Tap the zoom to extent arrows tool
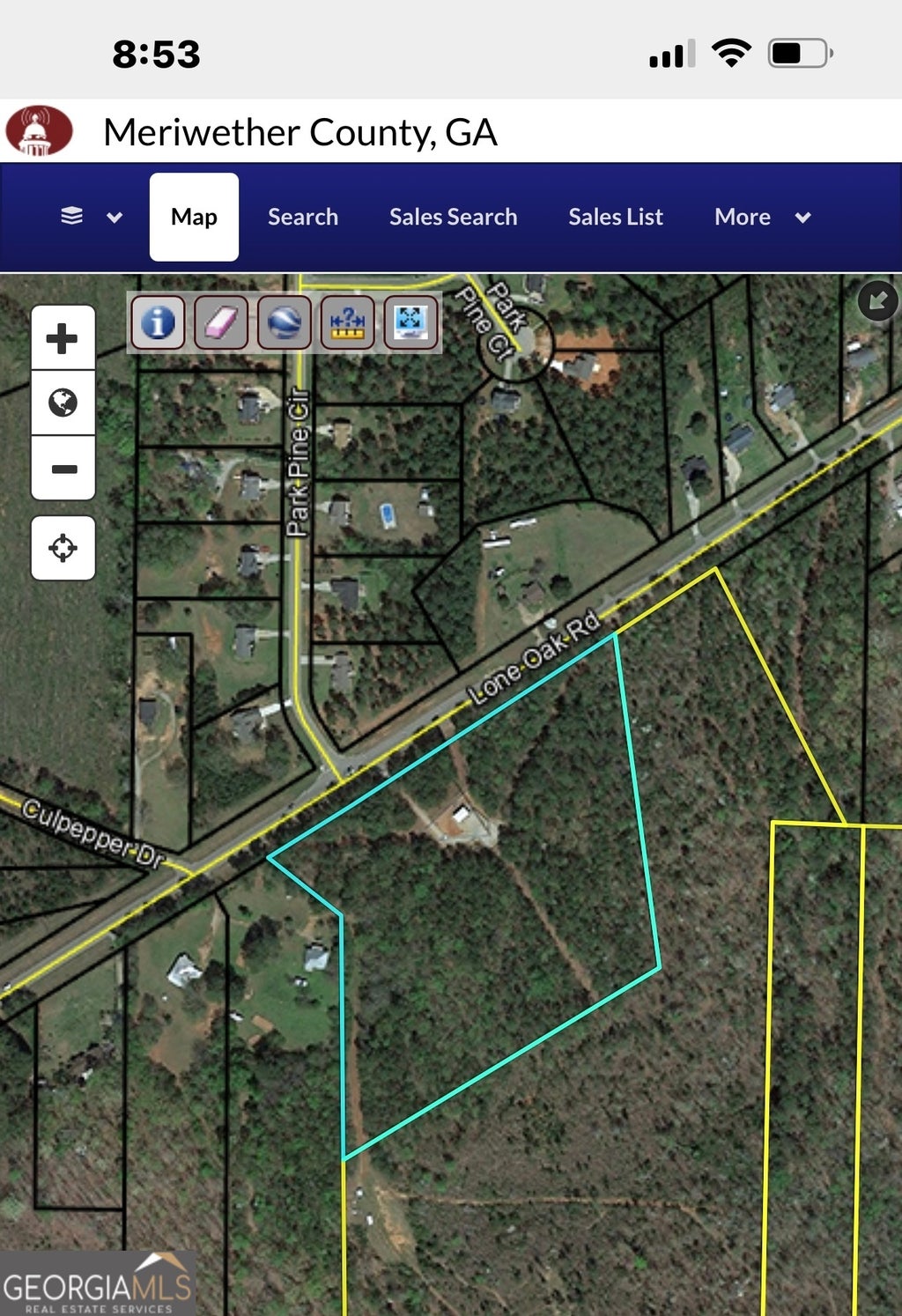 [x=410, y=322]
